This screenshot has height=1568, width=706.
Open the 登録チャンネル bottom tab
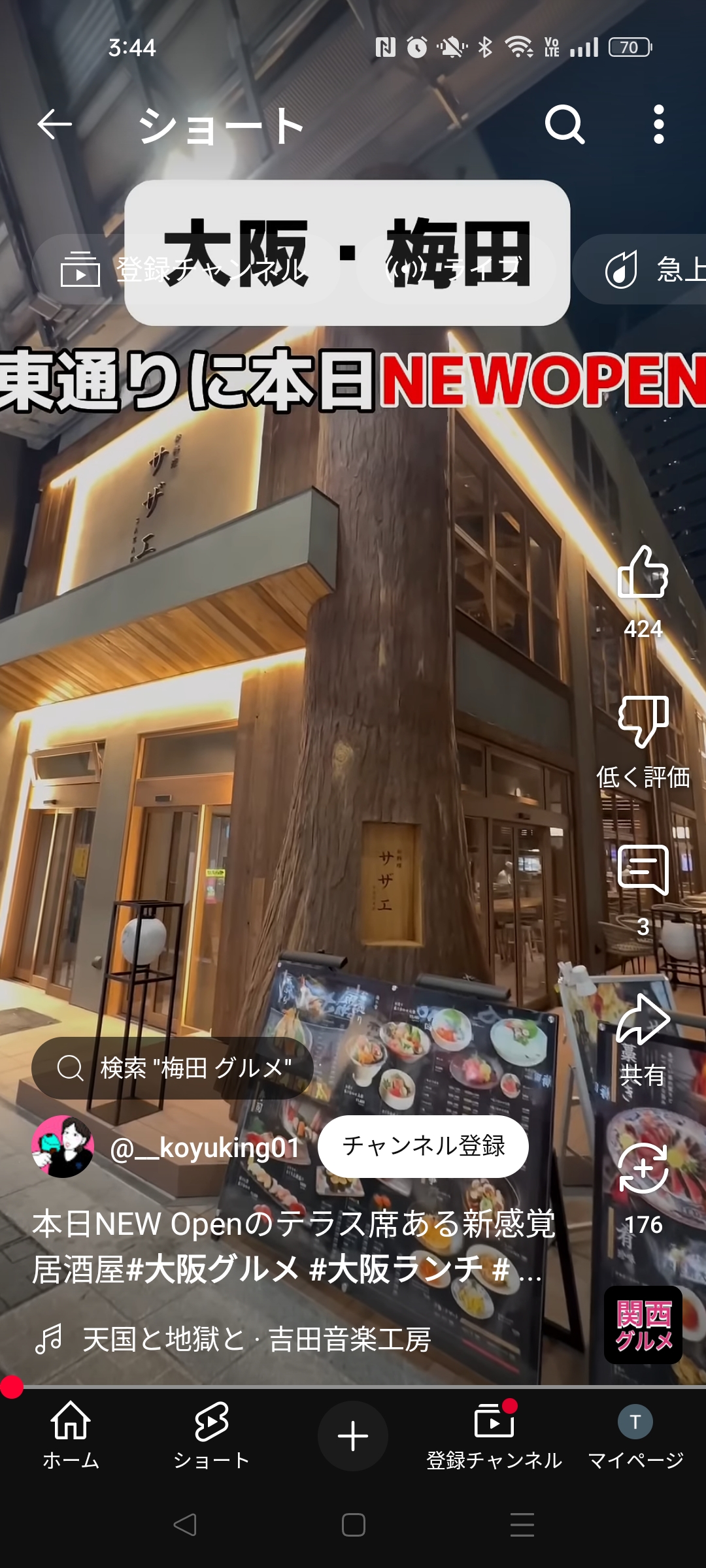pos(494,1434)
